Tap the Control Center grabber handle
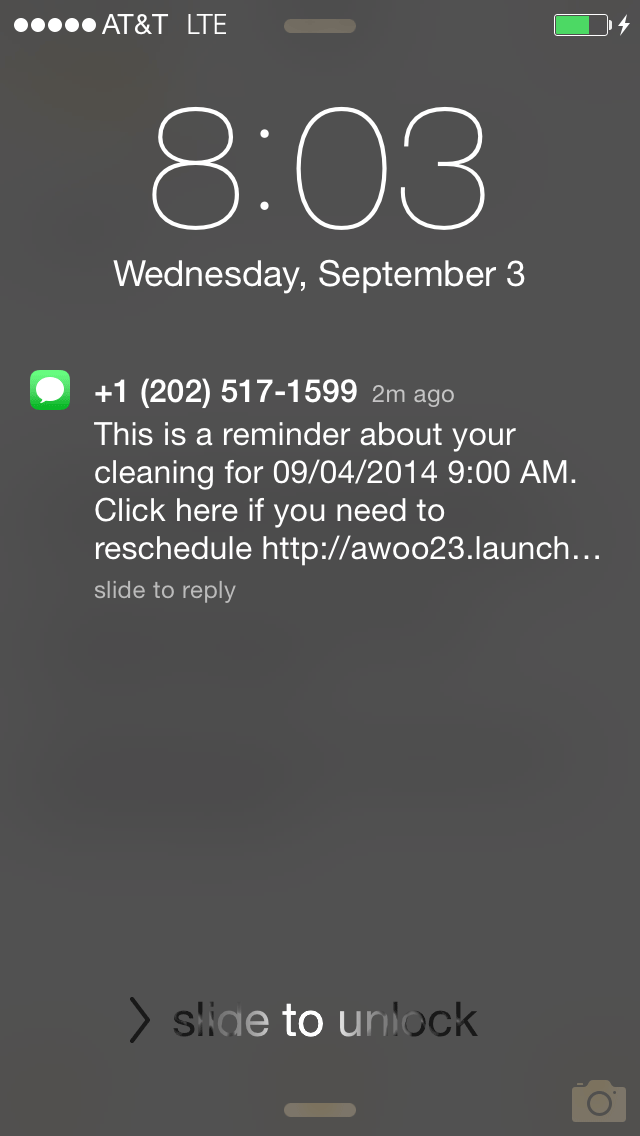 pos(320,1110)
